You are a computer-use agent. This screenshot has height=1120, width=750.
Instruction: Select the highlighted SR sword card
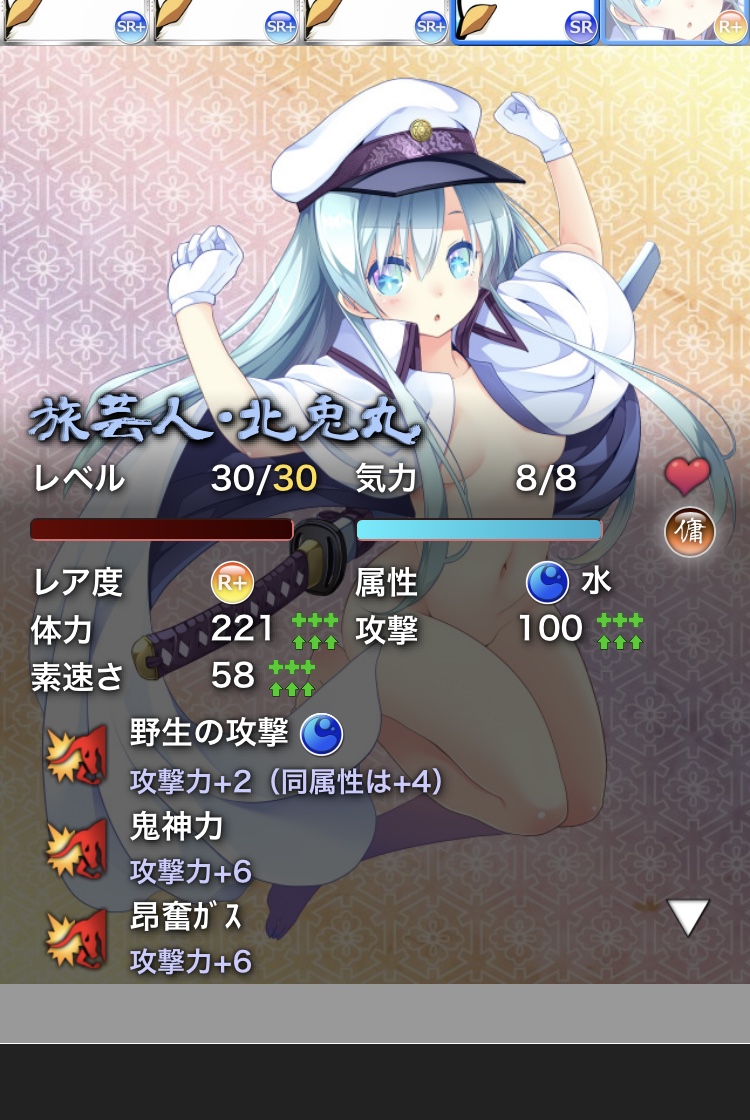click(x=526, y=21)
